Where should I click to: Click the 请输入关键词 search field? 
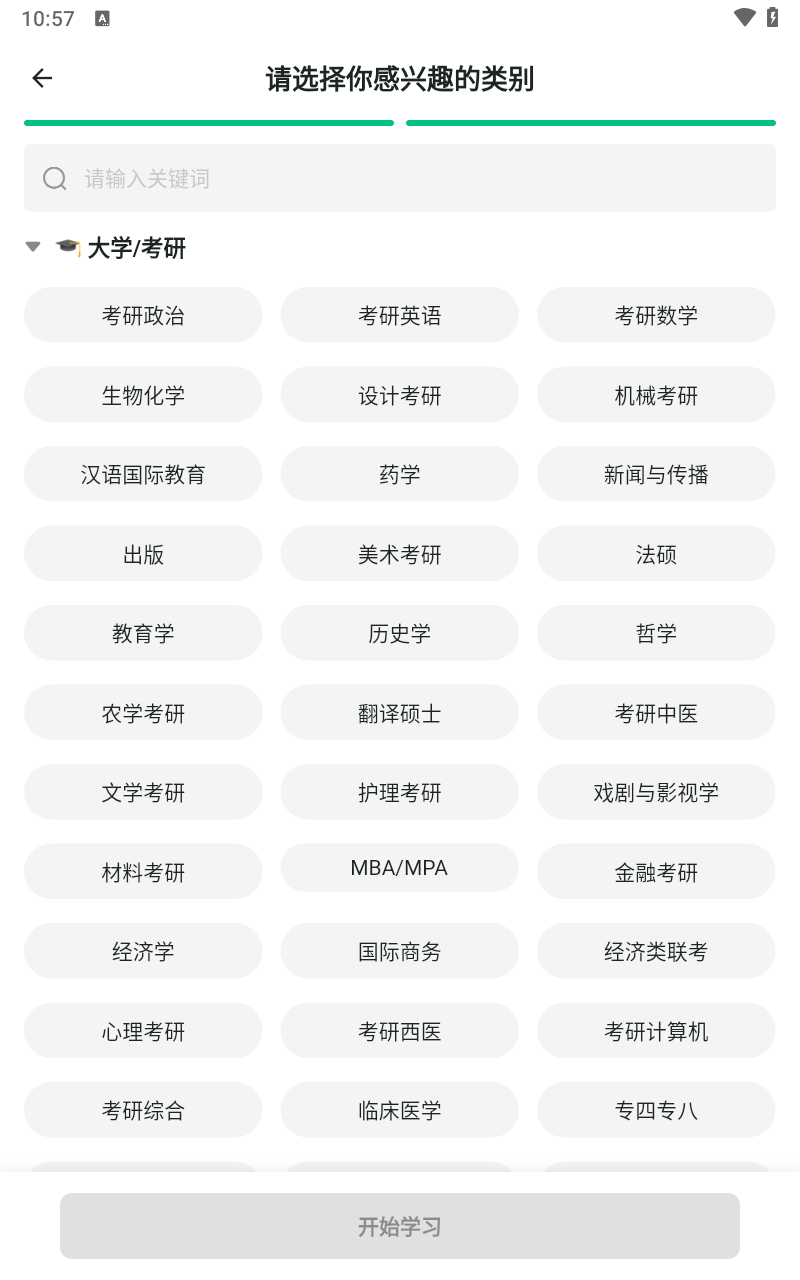(300, 178)
